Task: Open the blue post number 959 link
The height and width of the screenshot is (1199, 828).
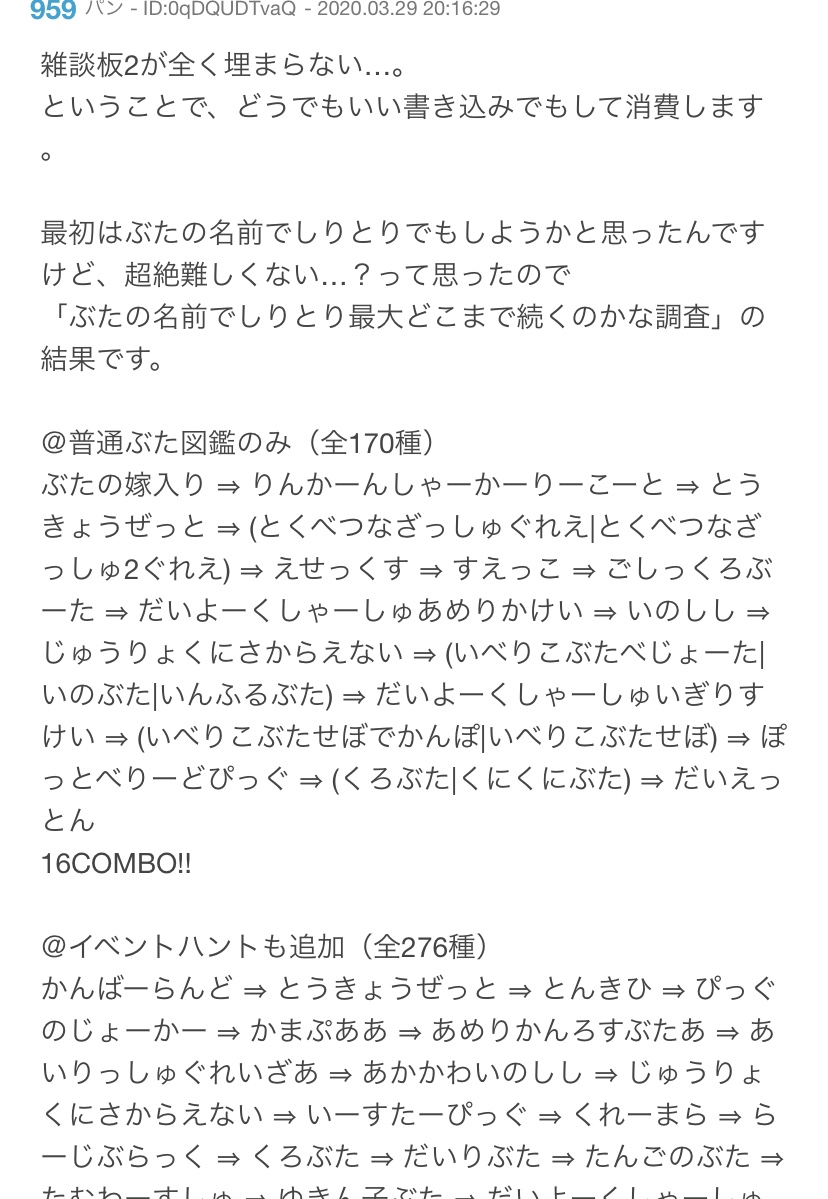Action: click(x=52, y=10)
